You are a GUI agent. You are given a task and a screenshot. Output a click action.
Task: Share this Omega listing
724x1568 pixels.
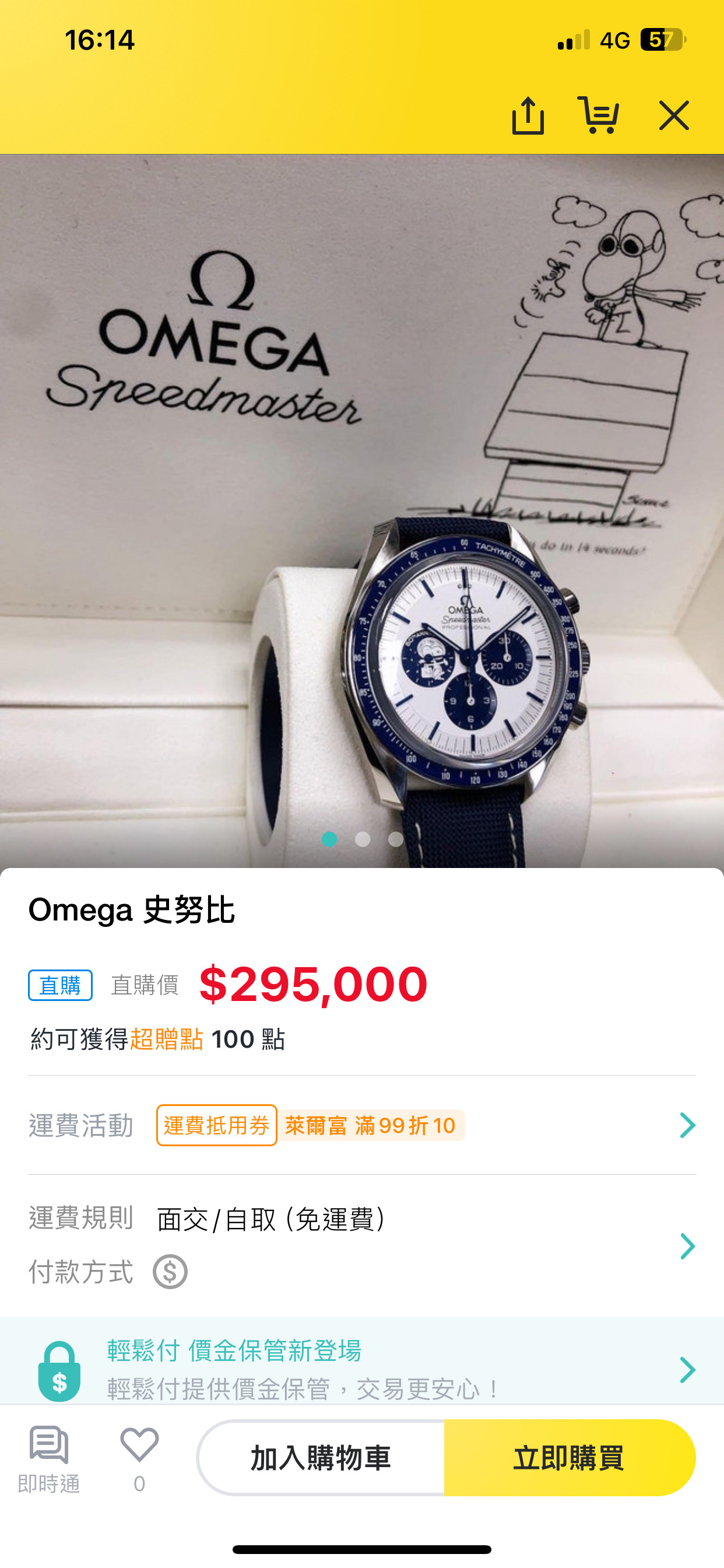[x=528, y=115]
